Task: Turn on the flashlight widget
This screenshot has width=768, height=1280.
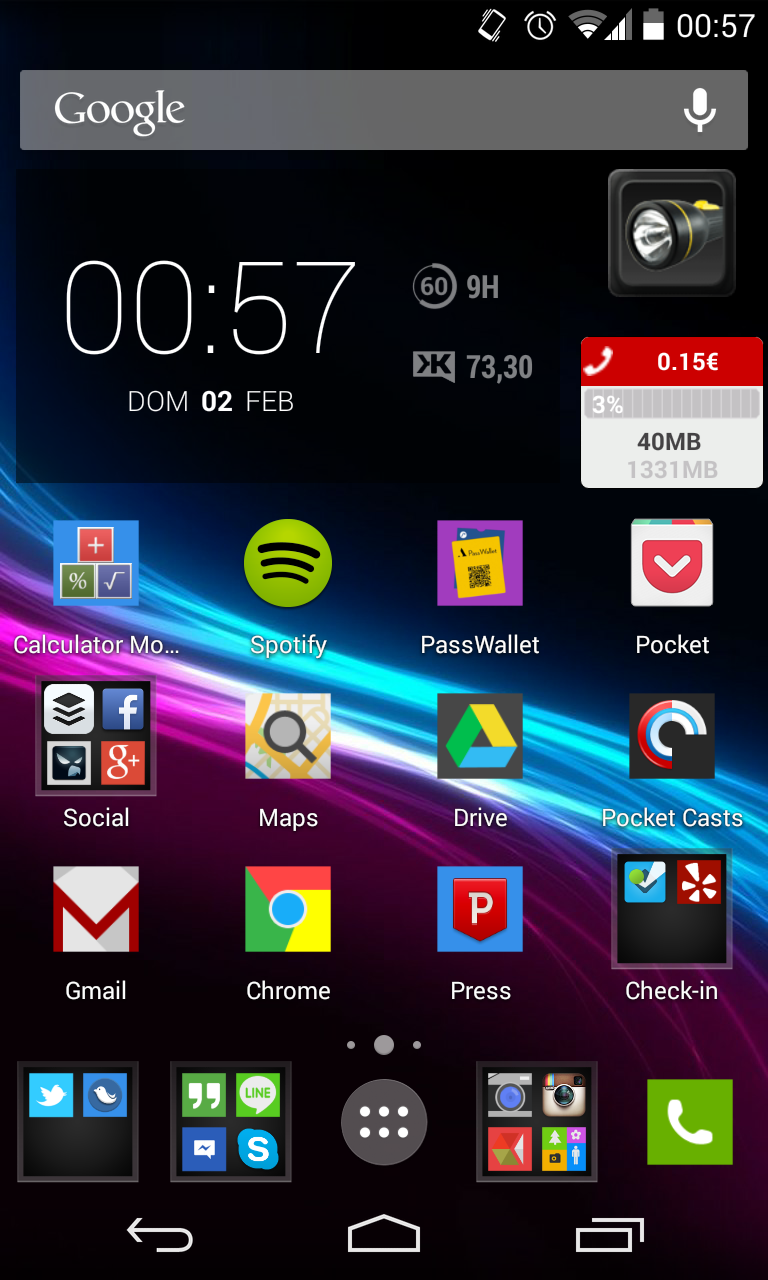Action: click(x=672, y=233)
